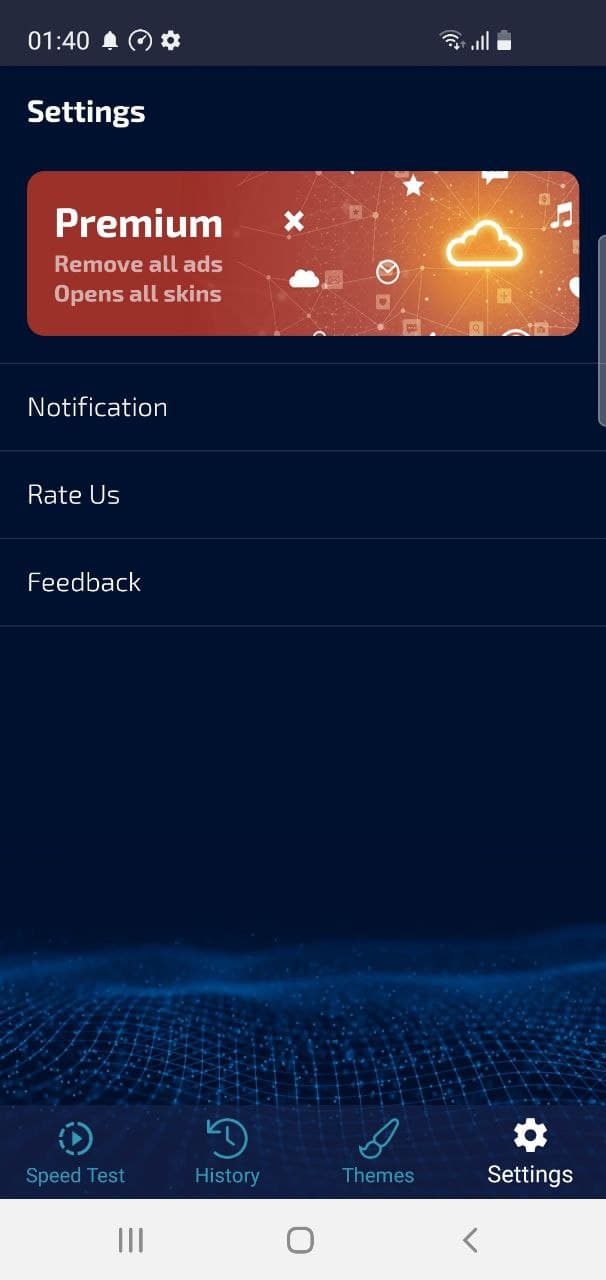Switch to the Themes tab

click(378, 1152)
